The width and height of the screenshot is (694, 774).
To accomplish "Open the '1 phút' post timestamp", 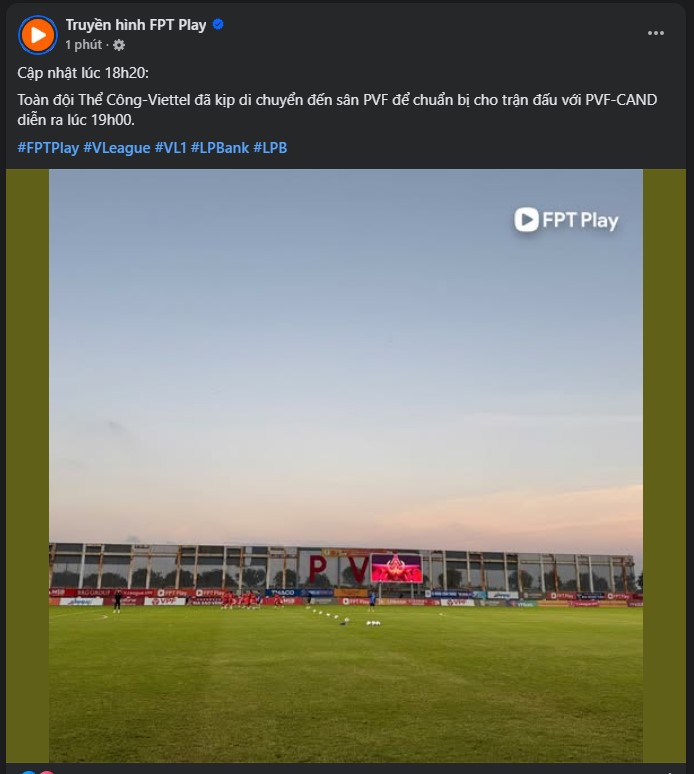I will (x=84, y=45).
